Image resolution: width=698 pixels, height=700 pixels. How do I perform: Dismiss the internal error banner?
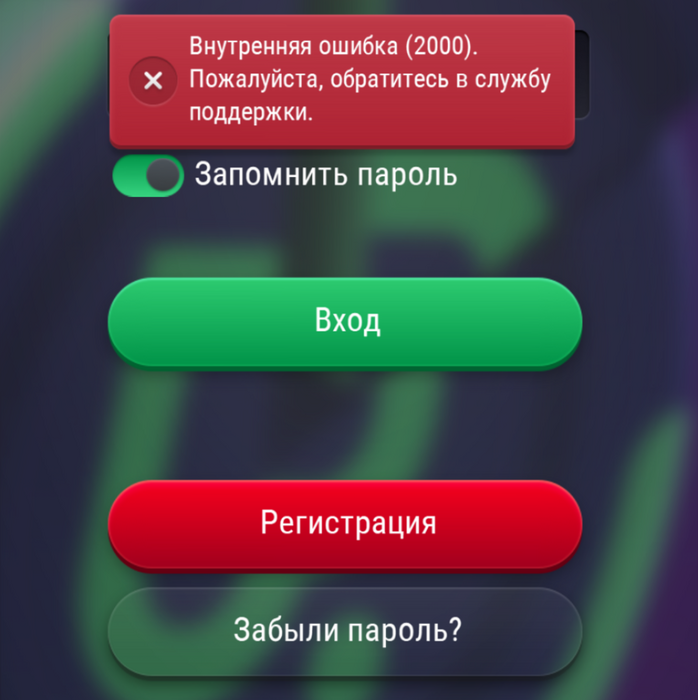click(x=152, y=81)
